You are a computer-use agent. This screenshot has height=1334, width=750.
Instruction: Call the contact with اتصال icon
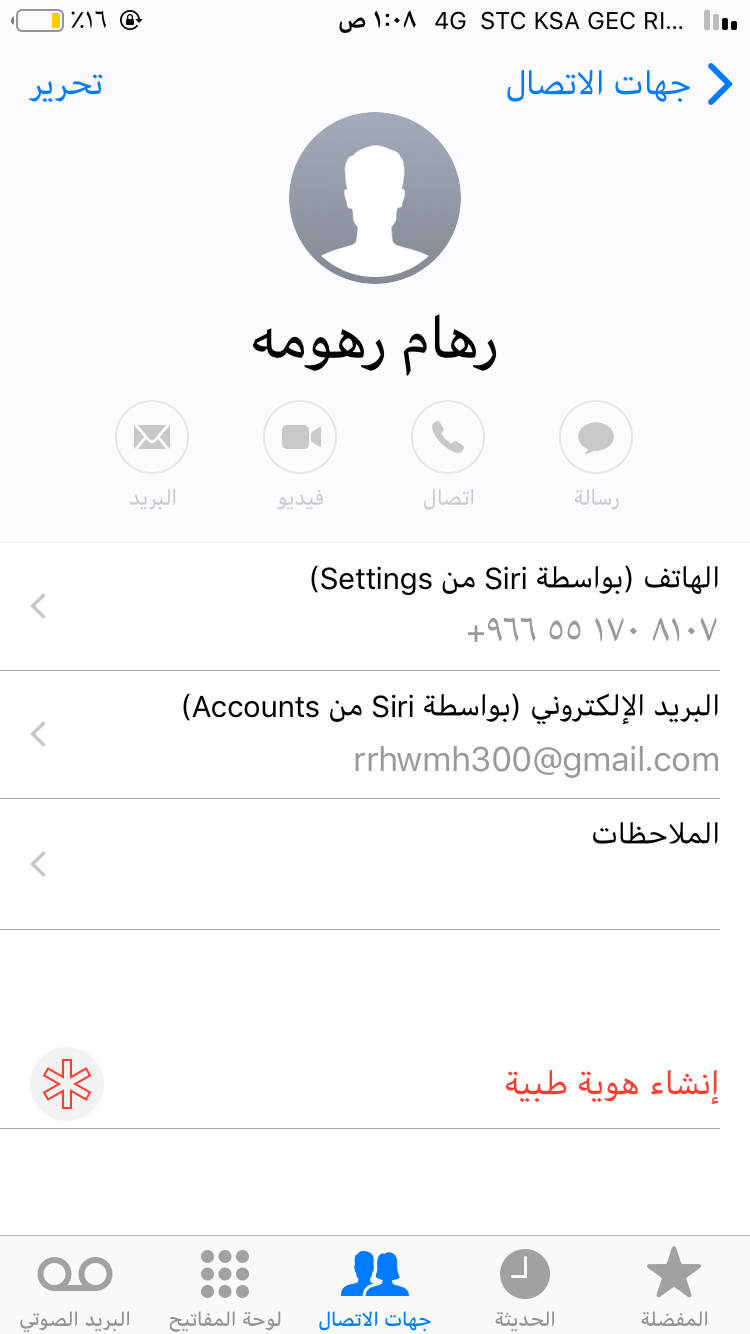[x=448, y=436]
